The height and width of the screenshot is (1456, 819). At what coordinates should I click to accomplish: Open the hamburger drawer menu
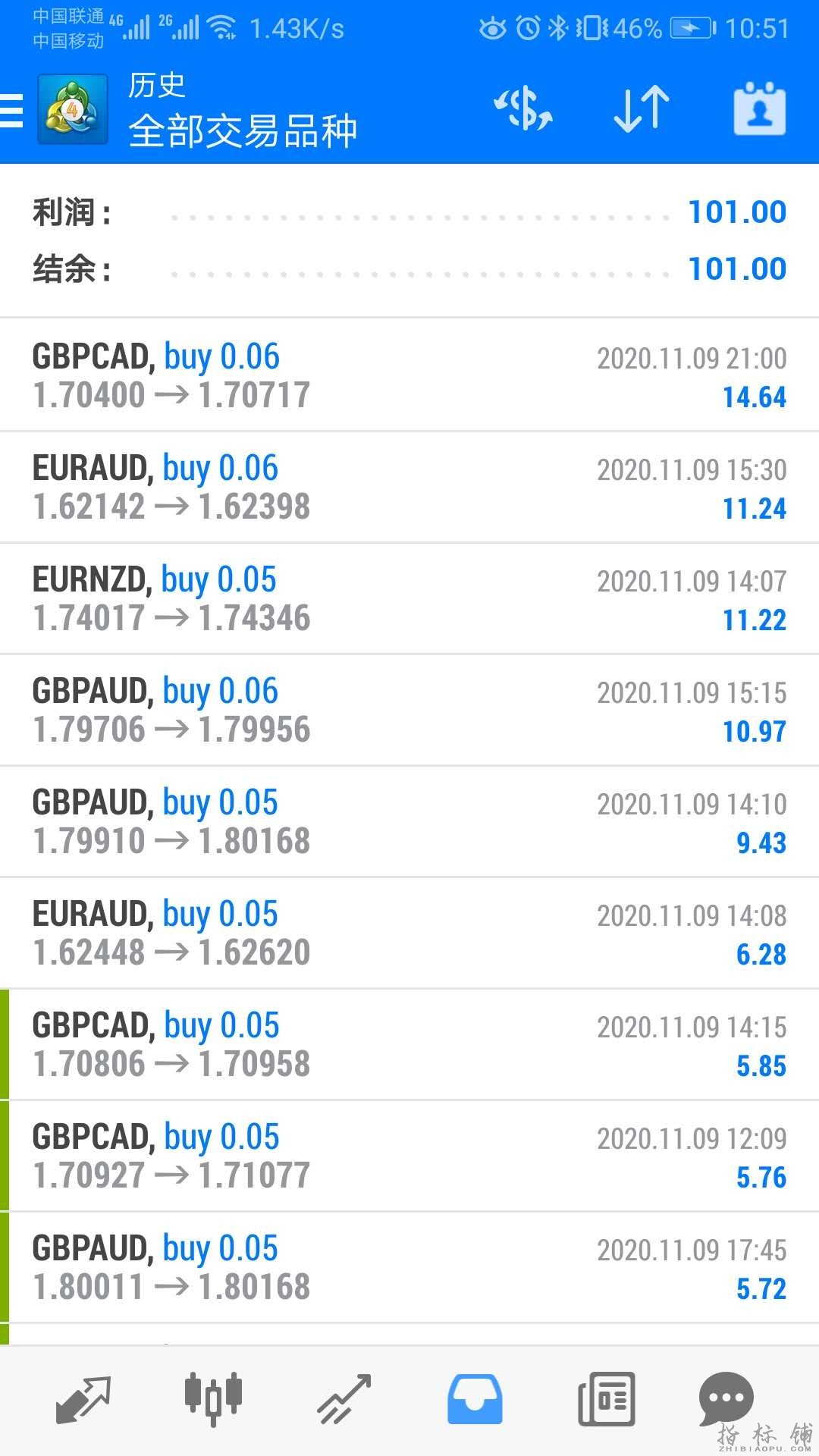(x=12, y=111)
